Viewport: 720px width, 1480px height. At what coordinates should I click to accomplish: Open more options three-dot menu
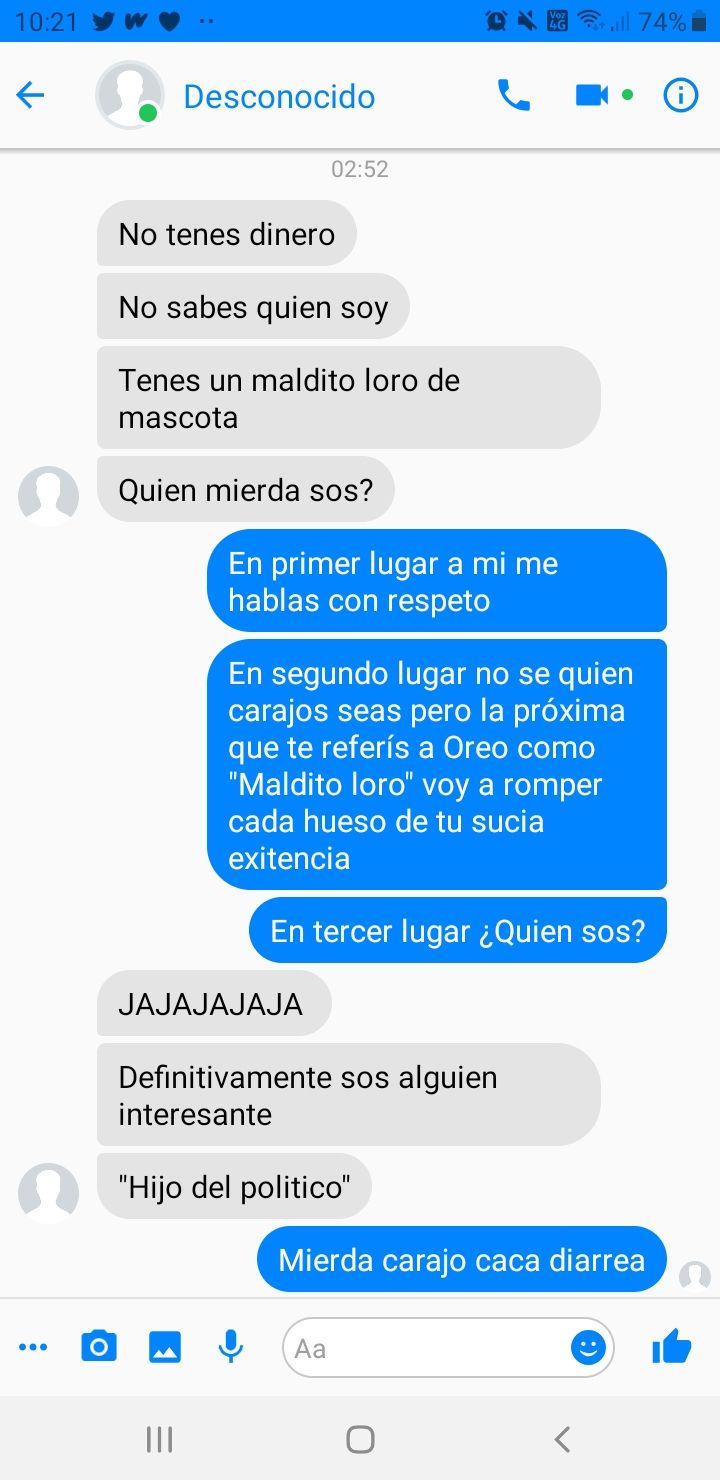(x=33, y=1348)
